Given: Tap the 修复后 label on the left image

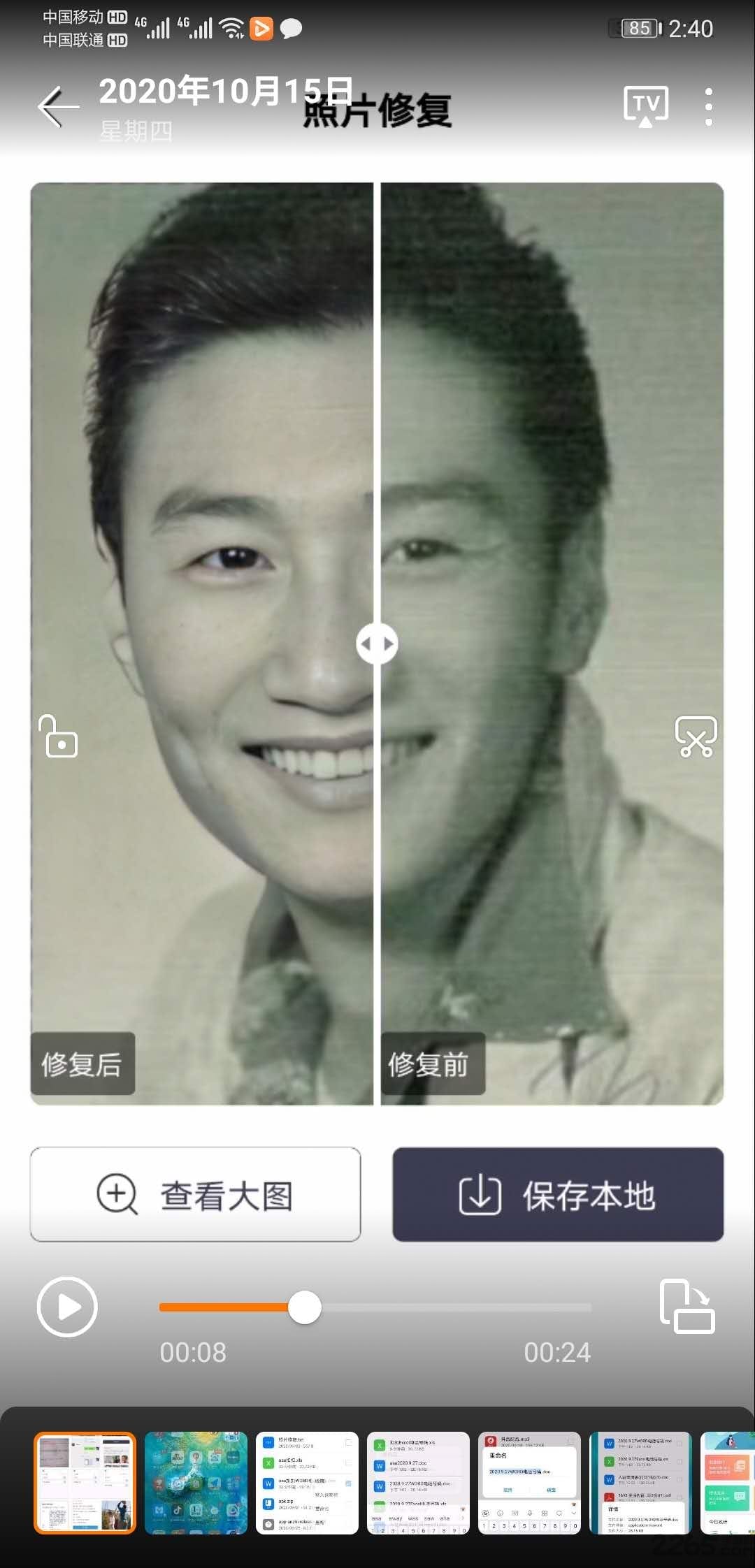Looking at the screenshot, I should 82,1064.
